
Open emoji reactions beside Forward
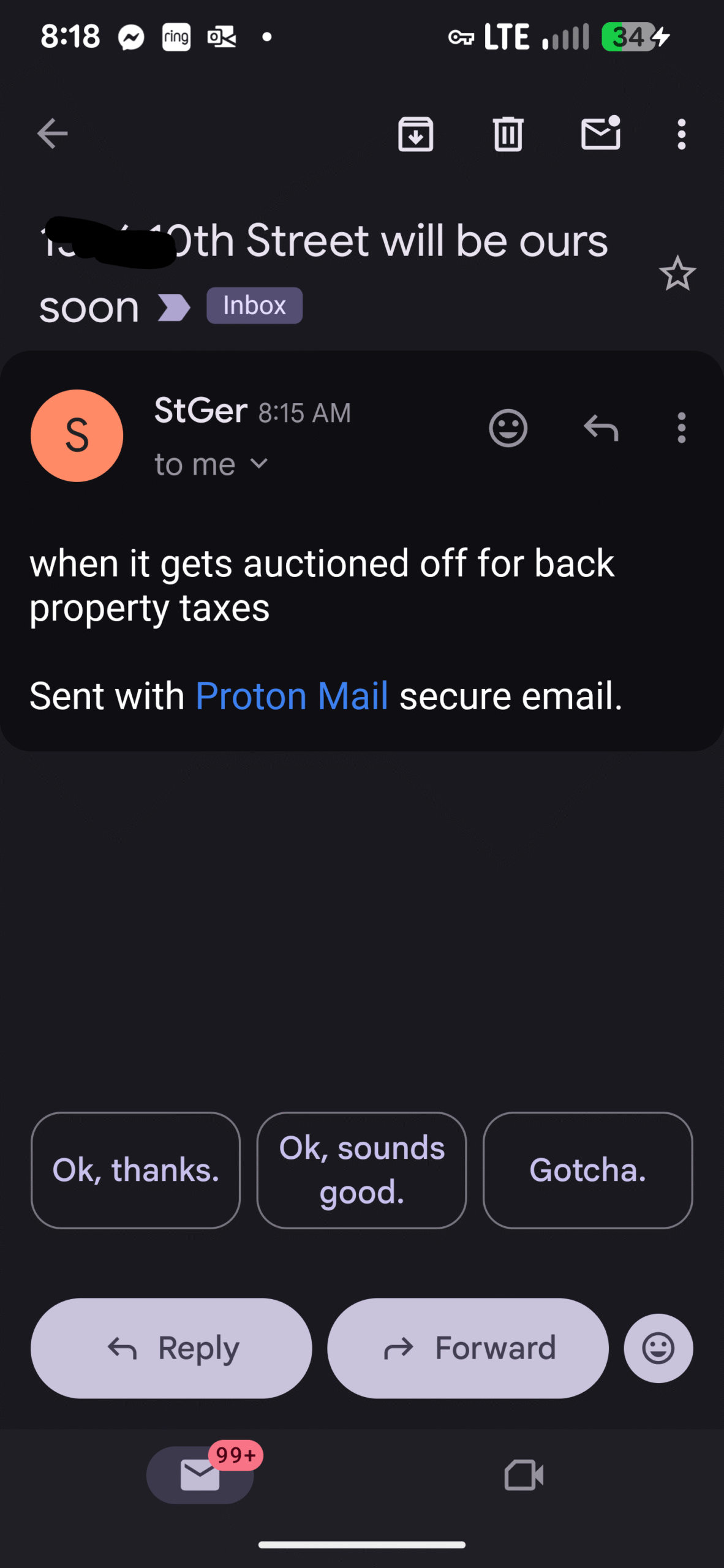click(x=658, y=1348)
